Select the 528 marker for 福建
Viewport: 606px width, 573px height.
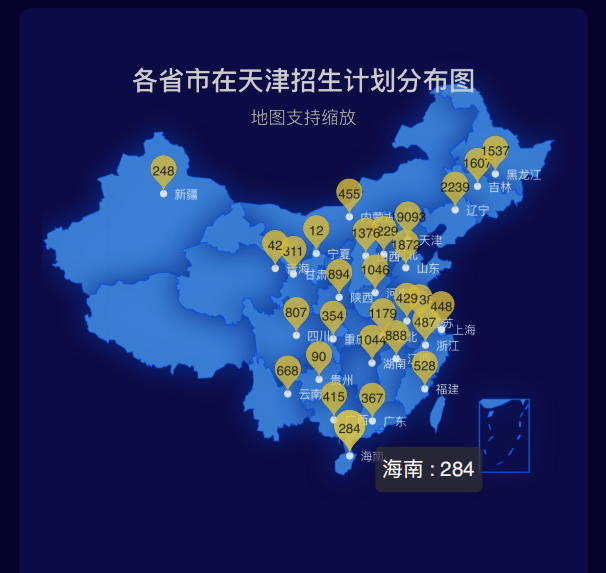point(425,366)
